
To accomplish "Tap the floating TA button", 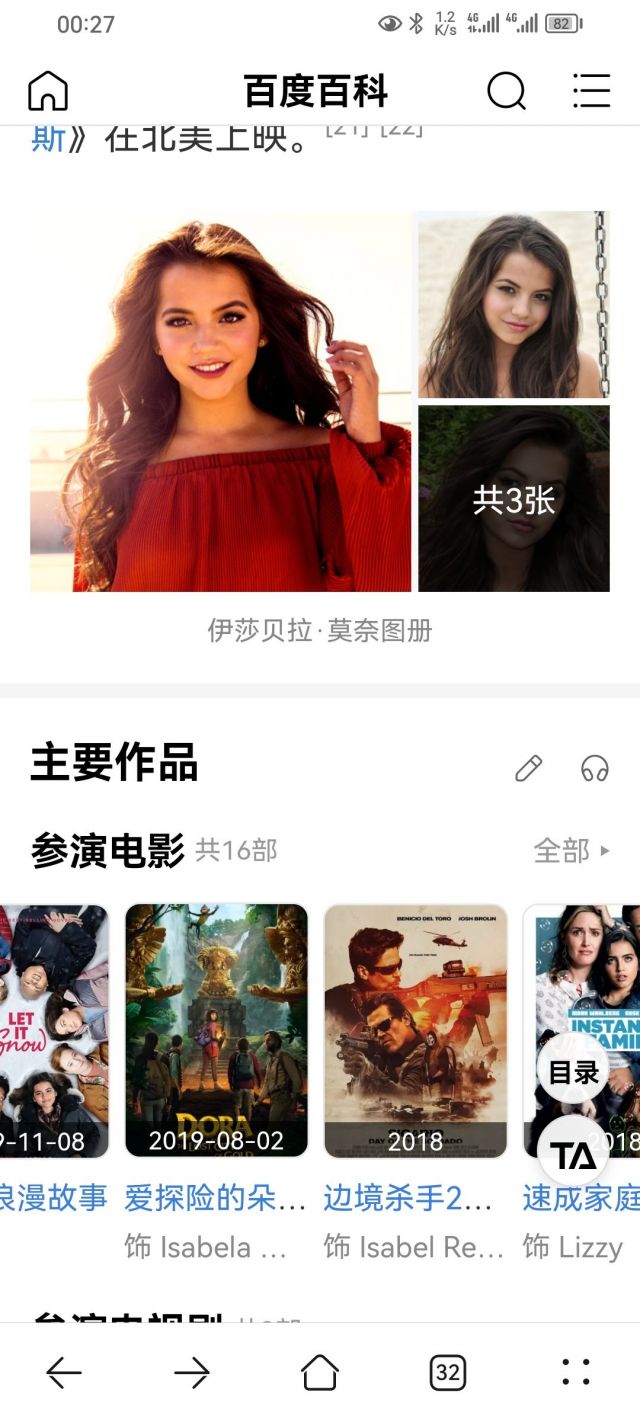I will [574, 1156].
